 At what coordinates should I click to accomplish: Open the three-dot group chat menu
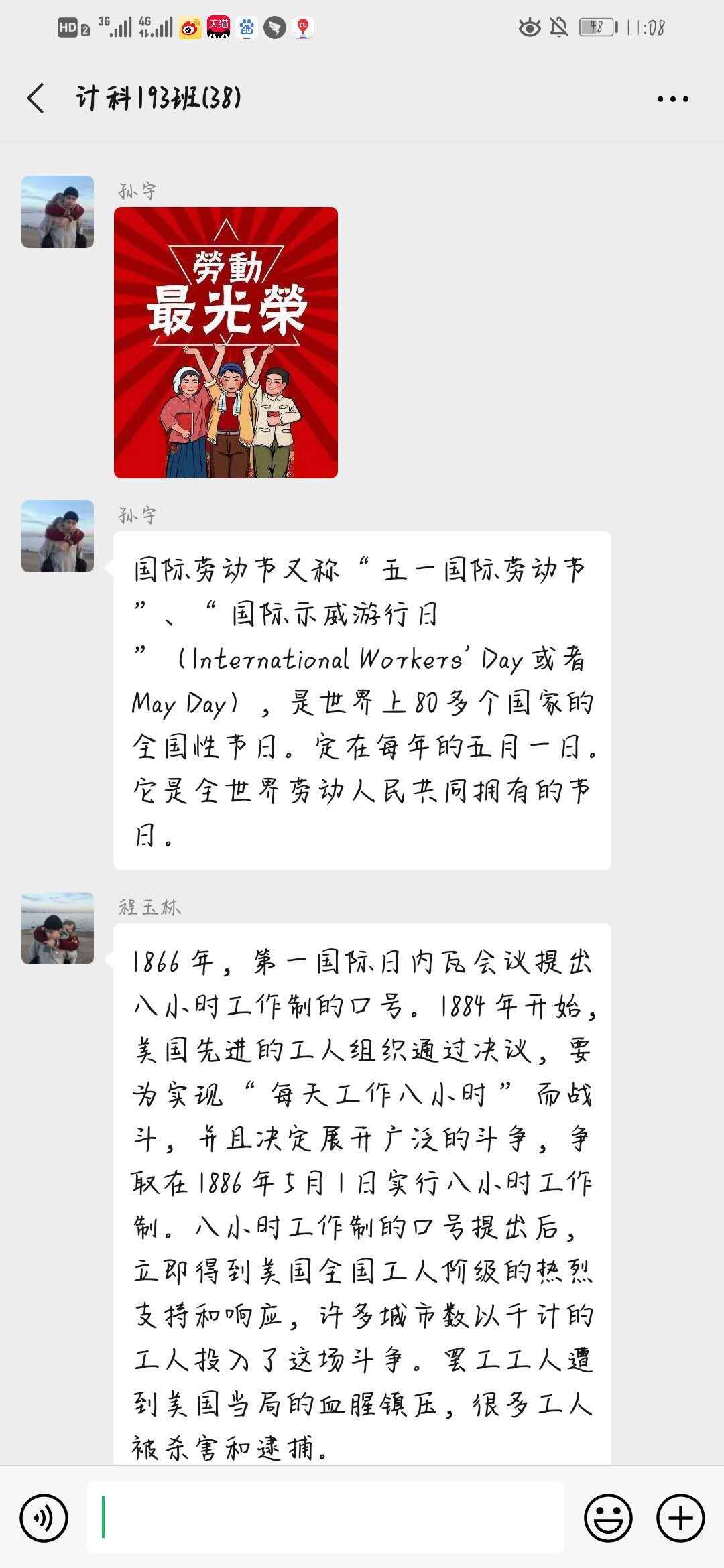coord(672,99)
